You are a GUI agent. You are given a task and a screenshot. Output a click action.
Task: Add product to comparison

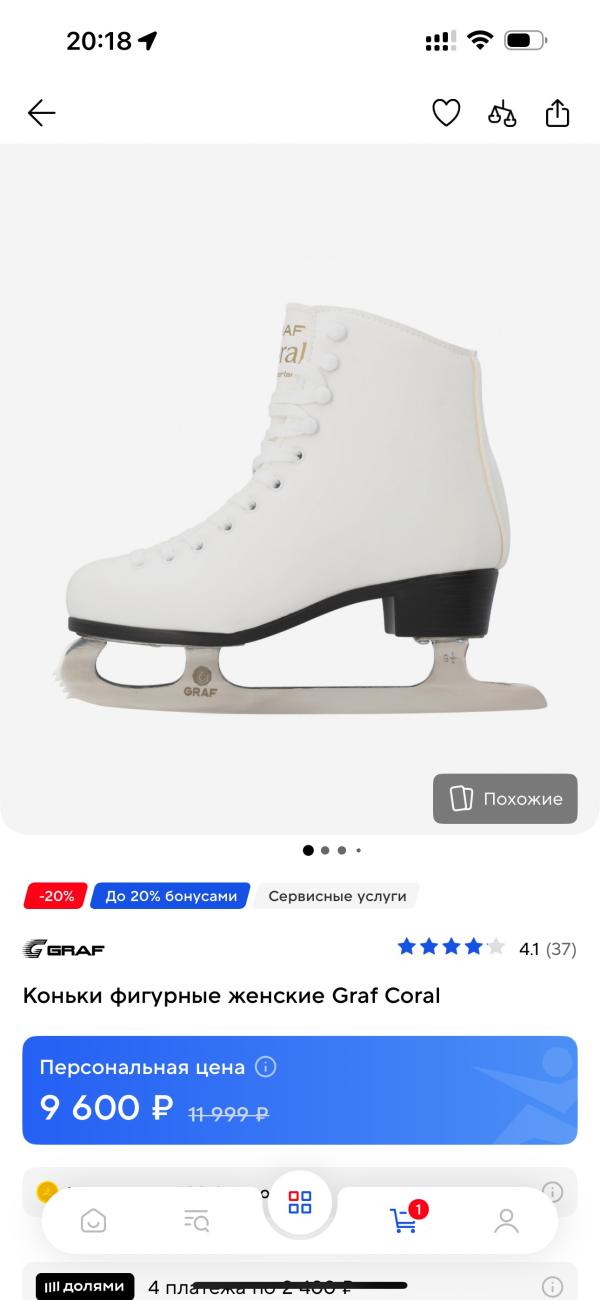tap(502, 114)
